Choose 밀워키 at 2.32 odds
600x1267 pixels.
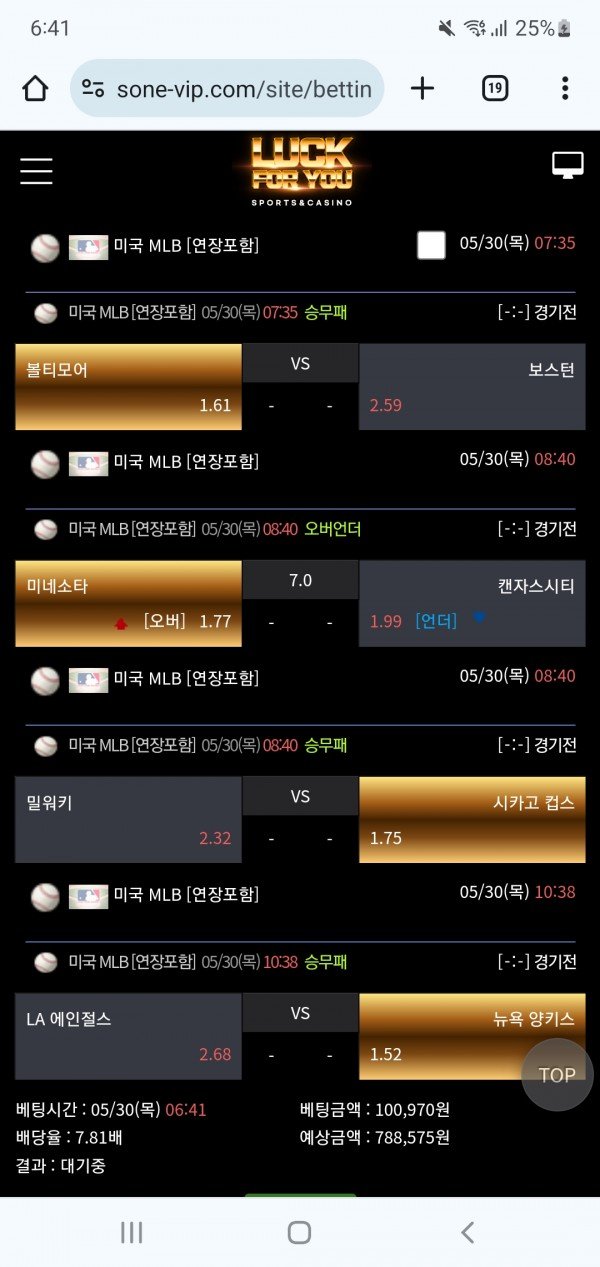click(128, 820)
